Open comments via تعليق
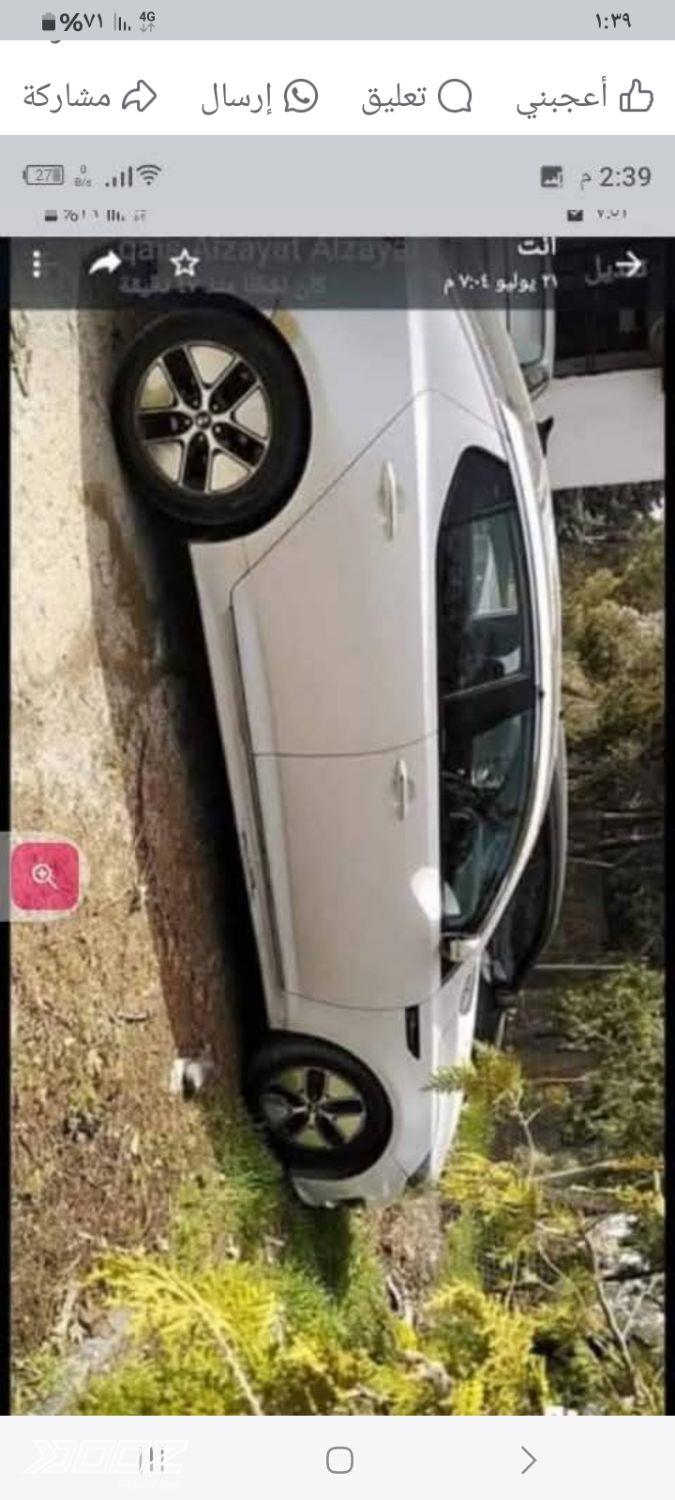Image resolution: width=675 pixels, height=1500 pixels. click(416, 97)
